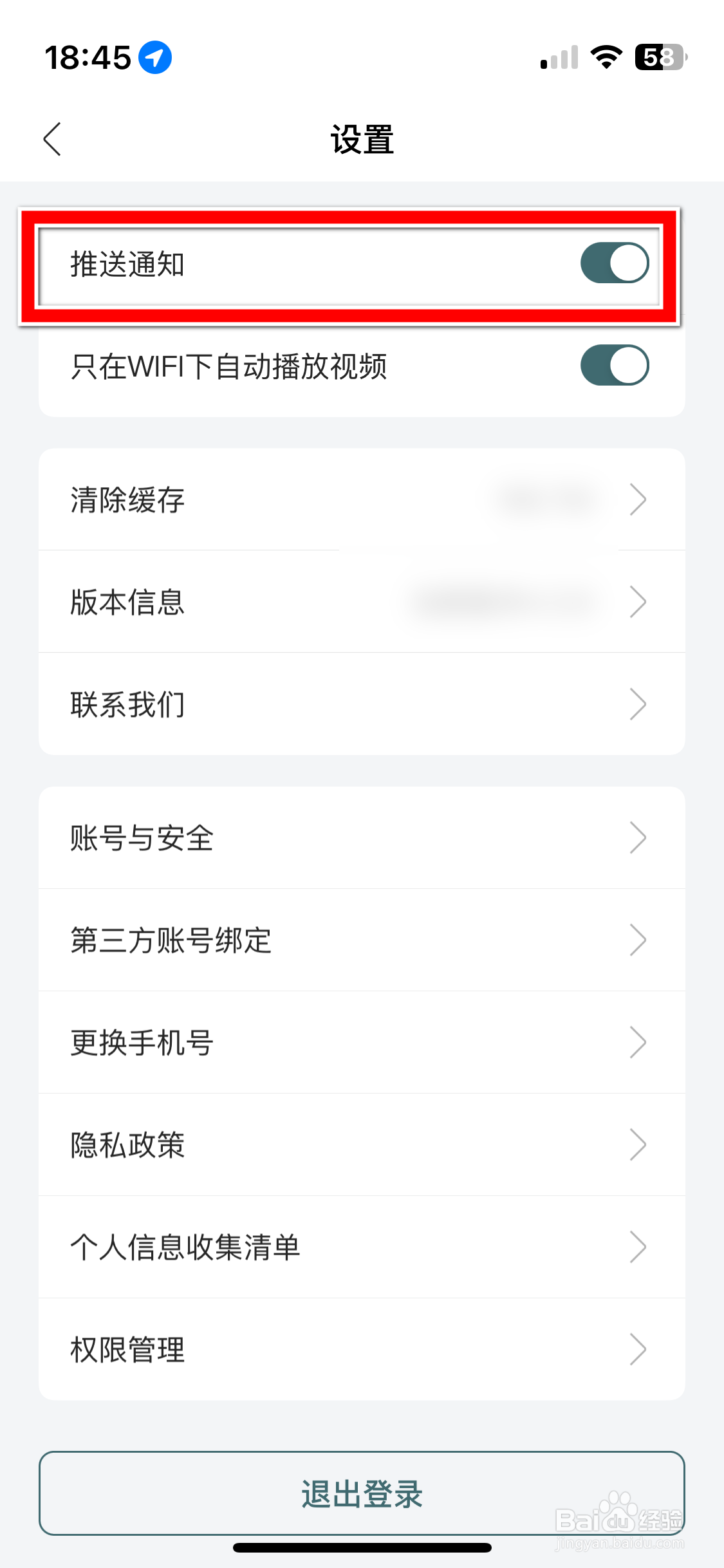Click the back arrow to leave 设置
Viewport: 724px width, 1568px height.
click(x=52, y=138)
